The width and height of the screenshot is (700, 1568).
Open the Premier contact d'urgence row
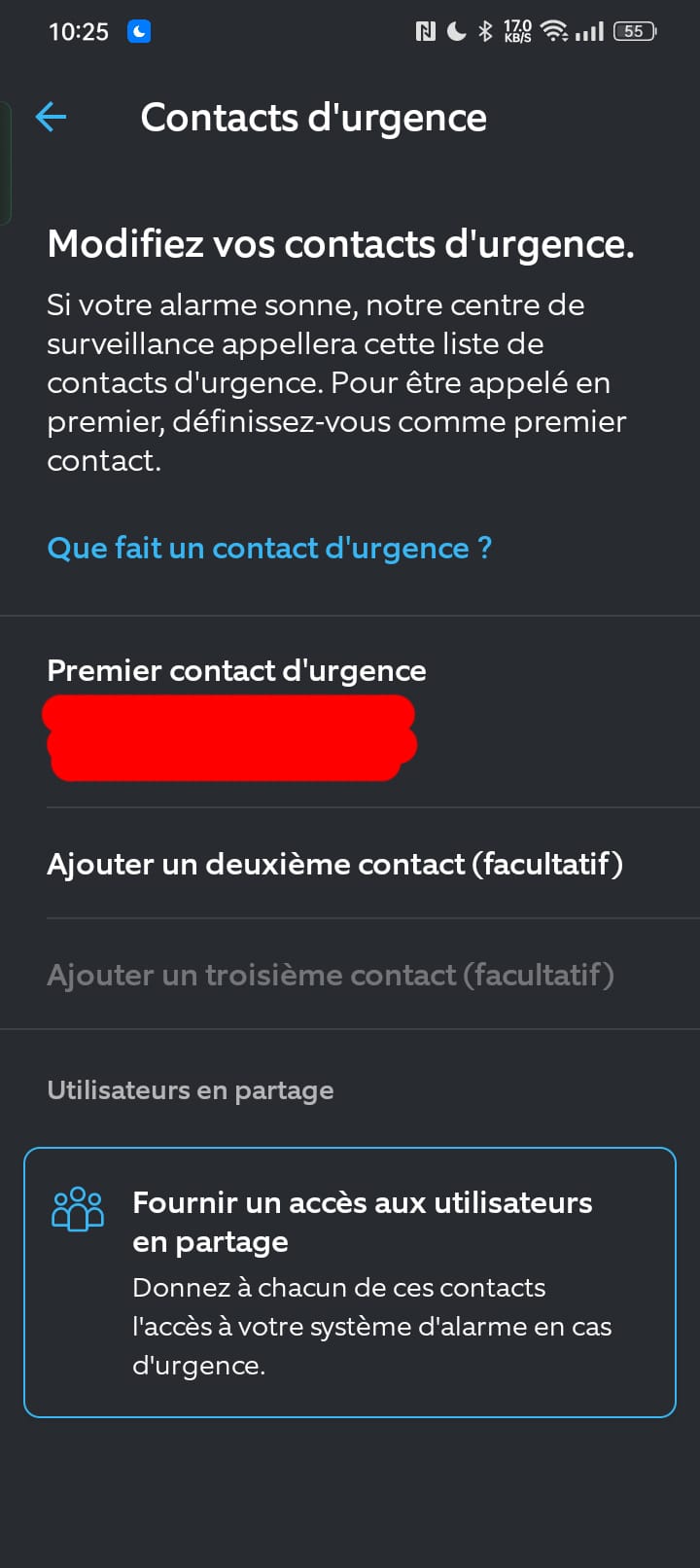[350, 713]
